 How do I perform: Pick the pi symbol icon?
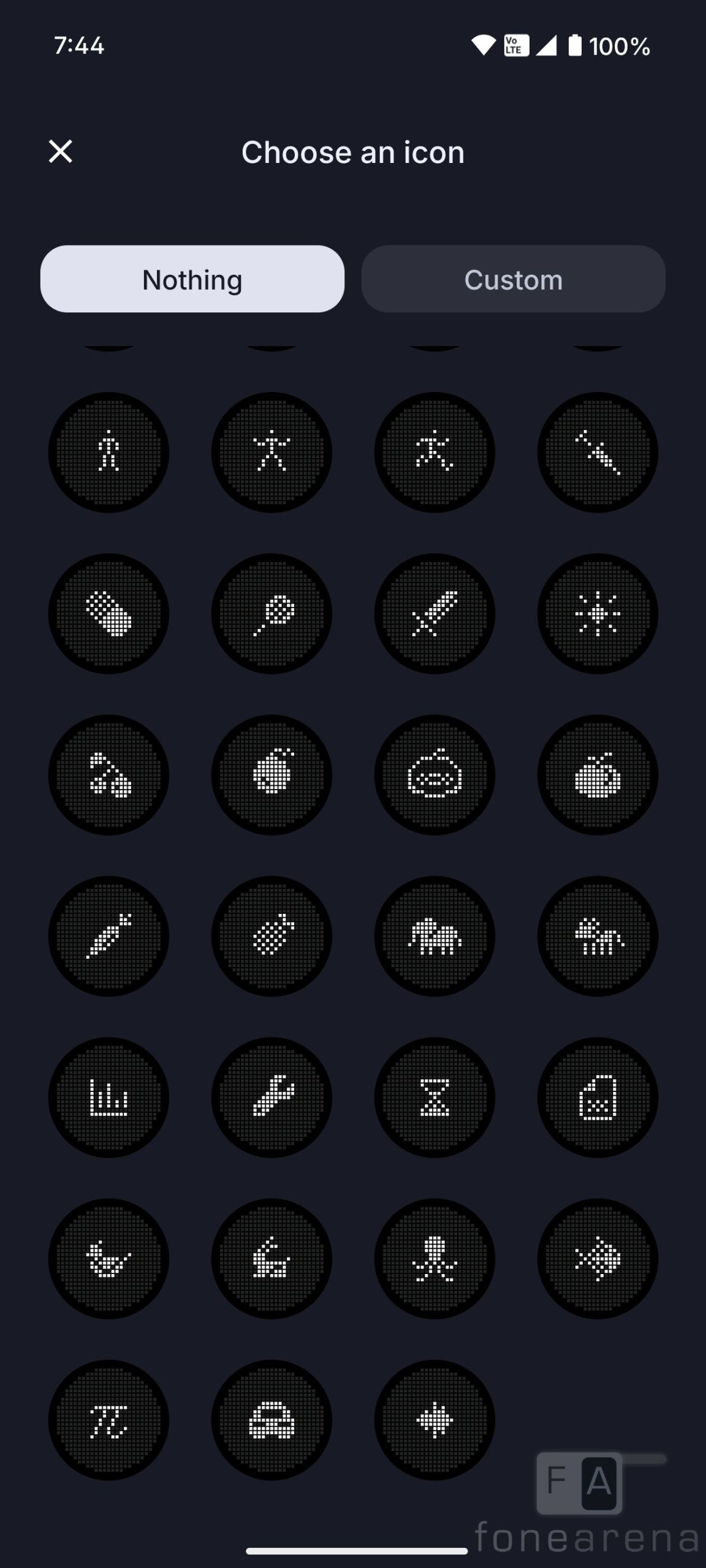click(x=108, y=1420)
